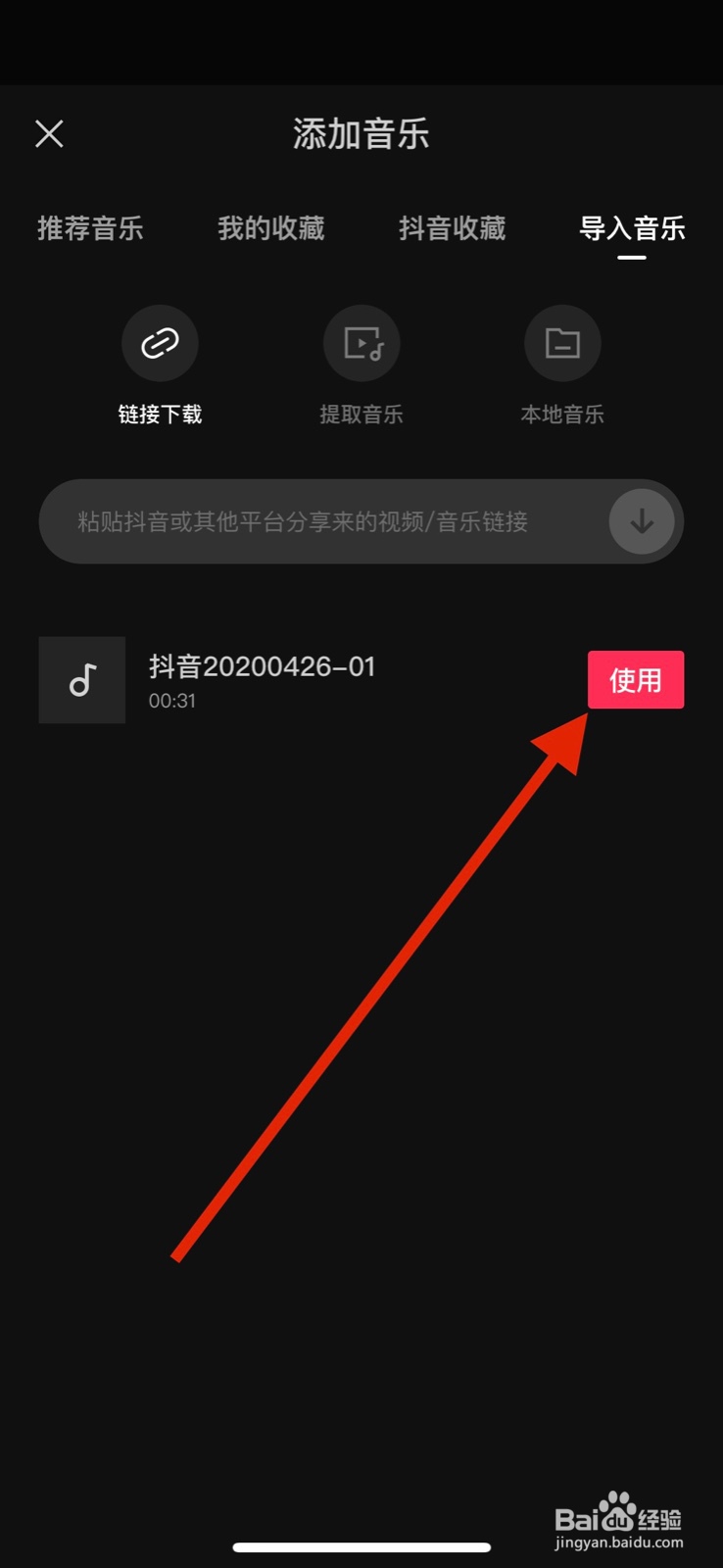The image size is (723, 1568).
Task: Tap the home indicator bar at the bottom
Action: coord(361,1546)
